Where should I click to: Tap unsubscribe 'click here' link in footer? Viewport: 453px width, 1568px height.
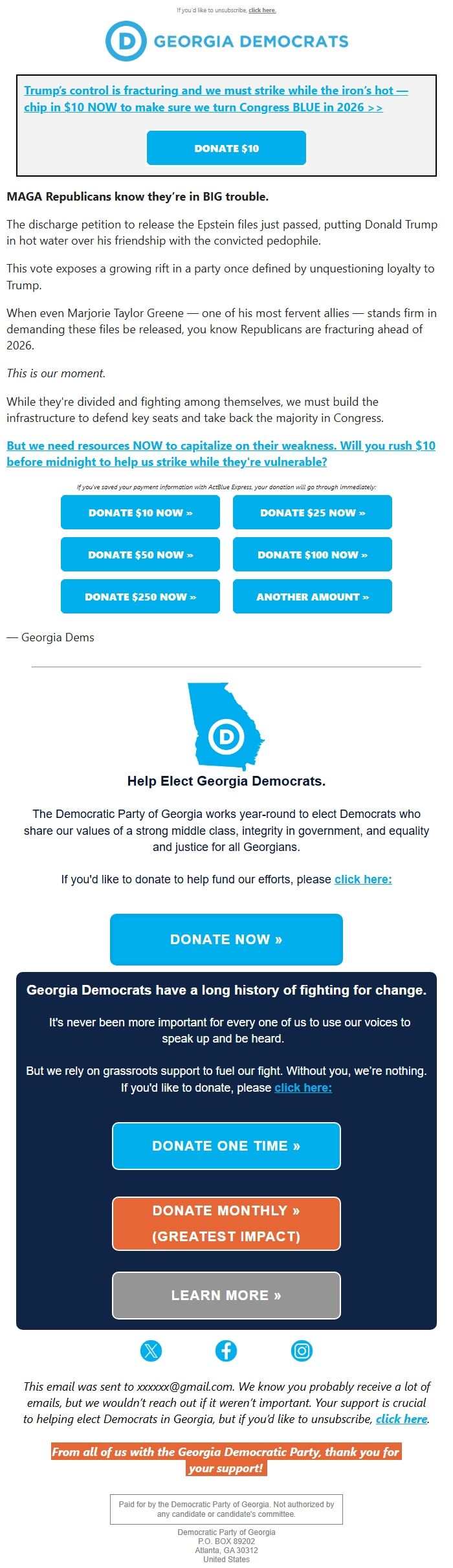(x=402, y=1419)
